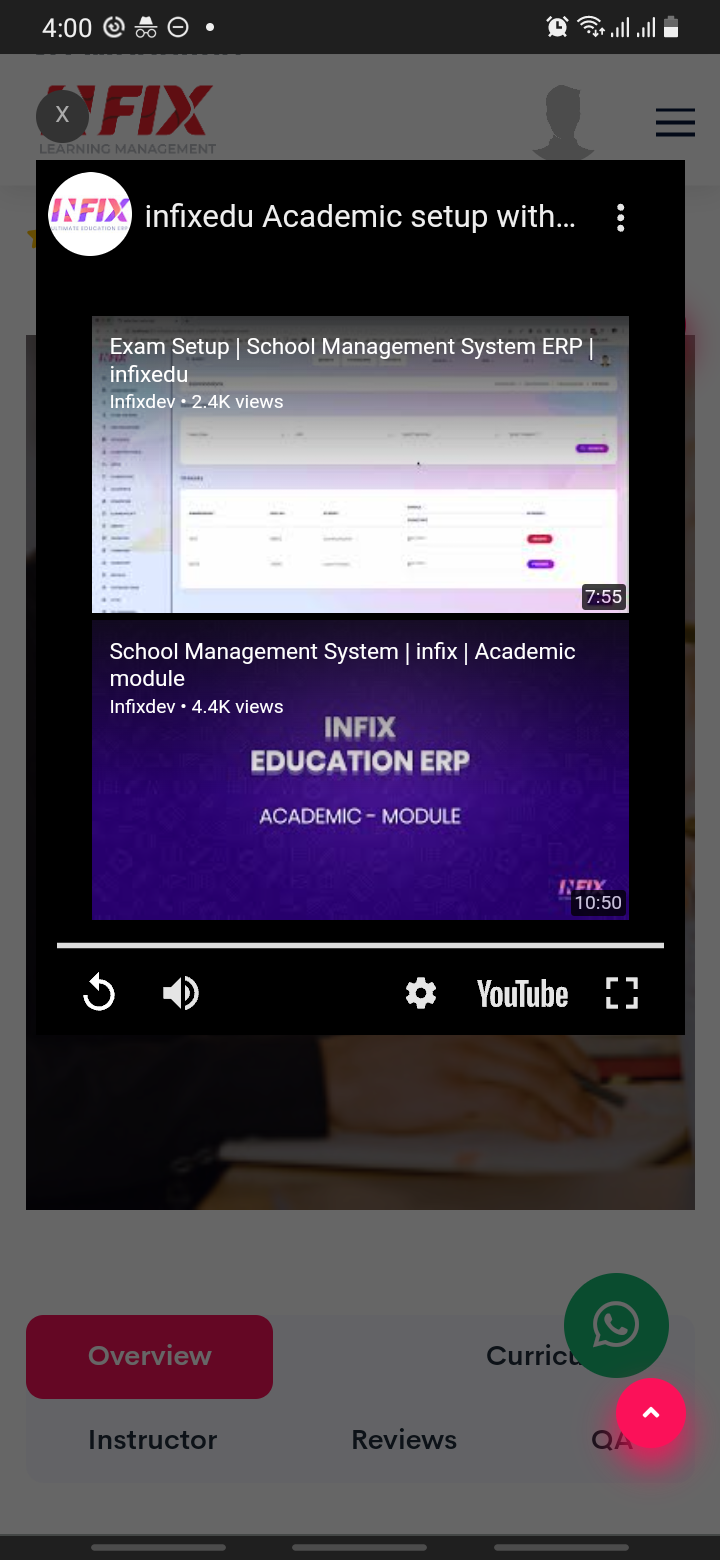The height and width of the screenshot is (1560, 720).
Task: Open the Infixdev channel avatar
Action: 90,214
